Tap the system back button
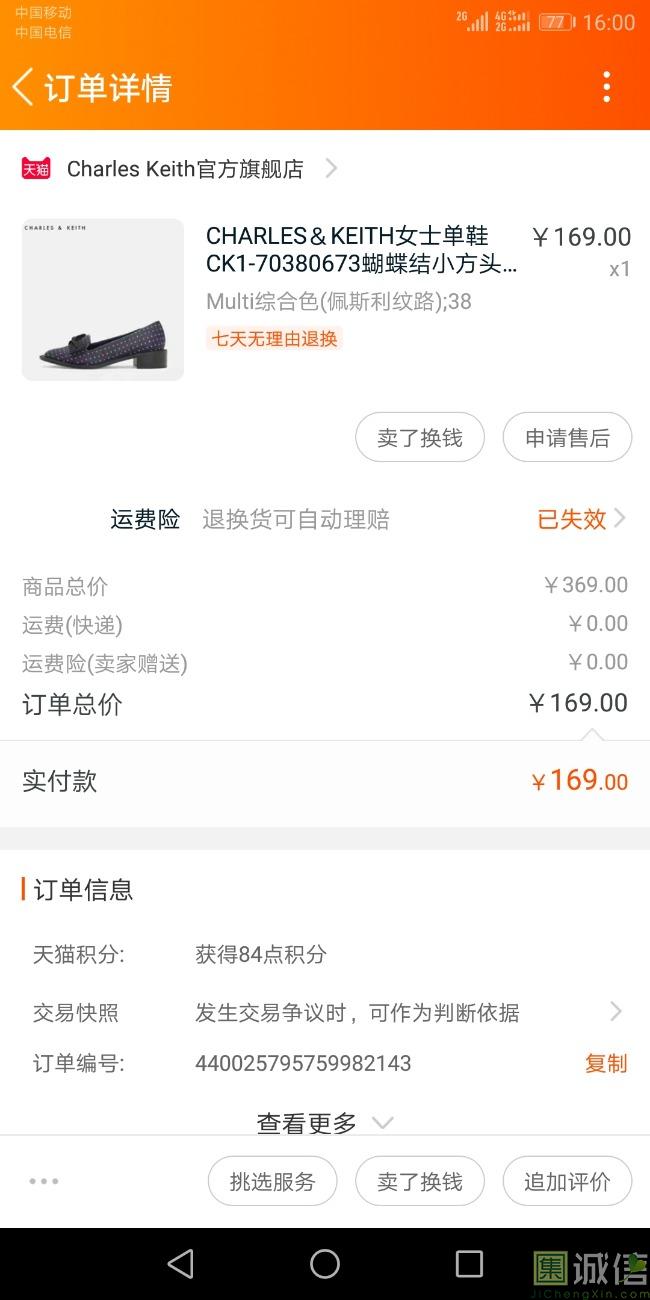This screenshot has width=650, height=1300. tap(181, 1264)
